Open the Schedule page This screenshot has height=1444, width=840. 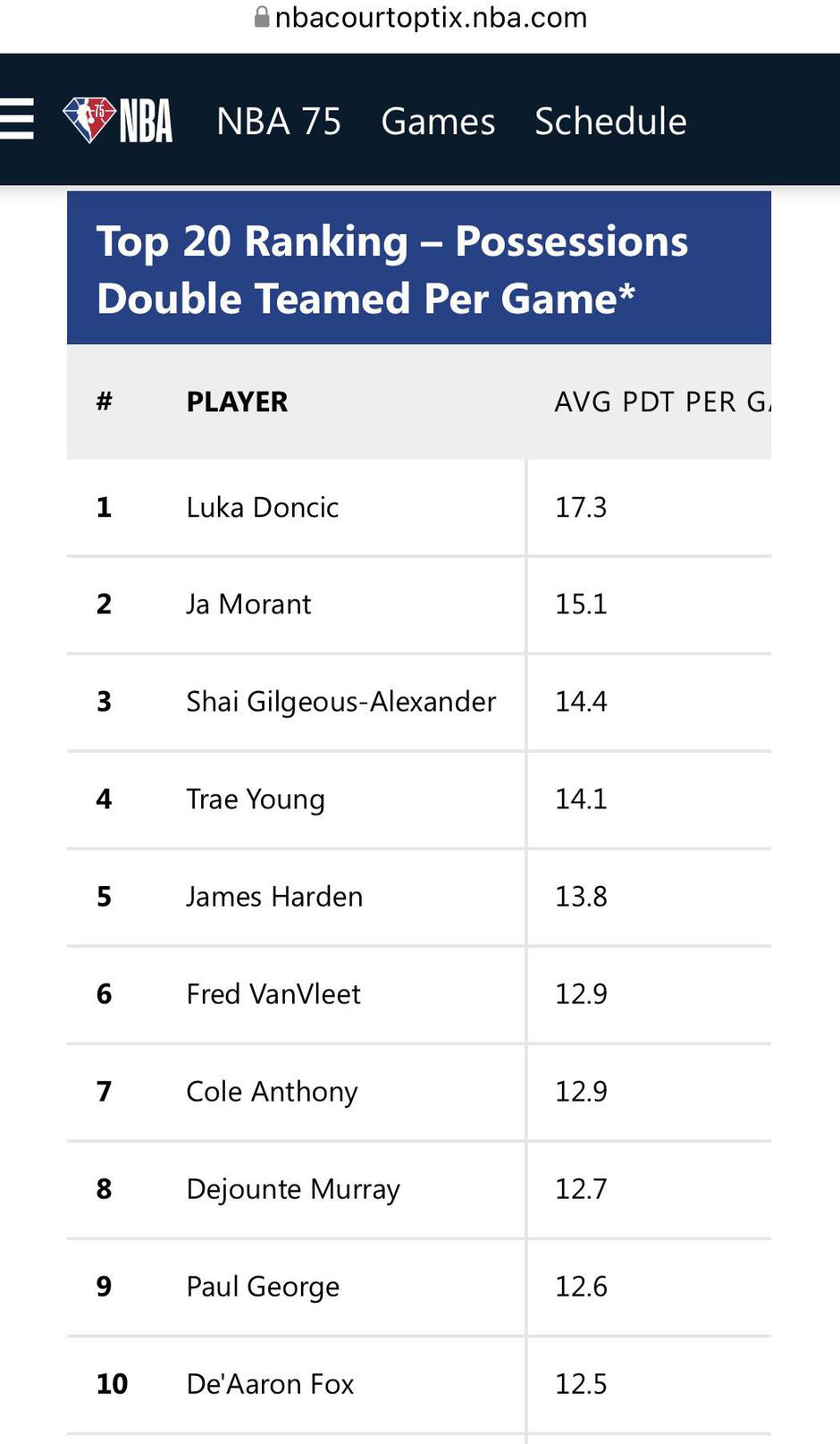click(610, 122)
